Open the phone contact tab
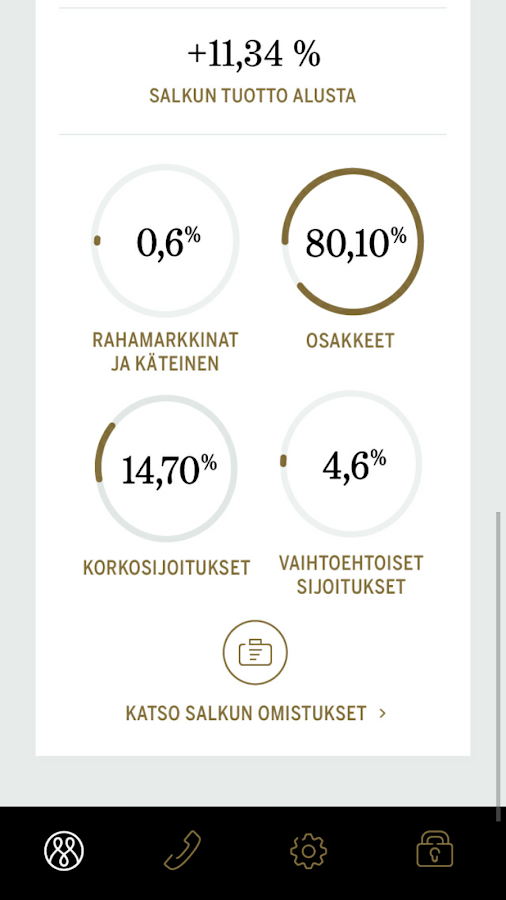The width and height of the screenshot is (506, 900). click(182, 851)
